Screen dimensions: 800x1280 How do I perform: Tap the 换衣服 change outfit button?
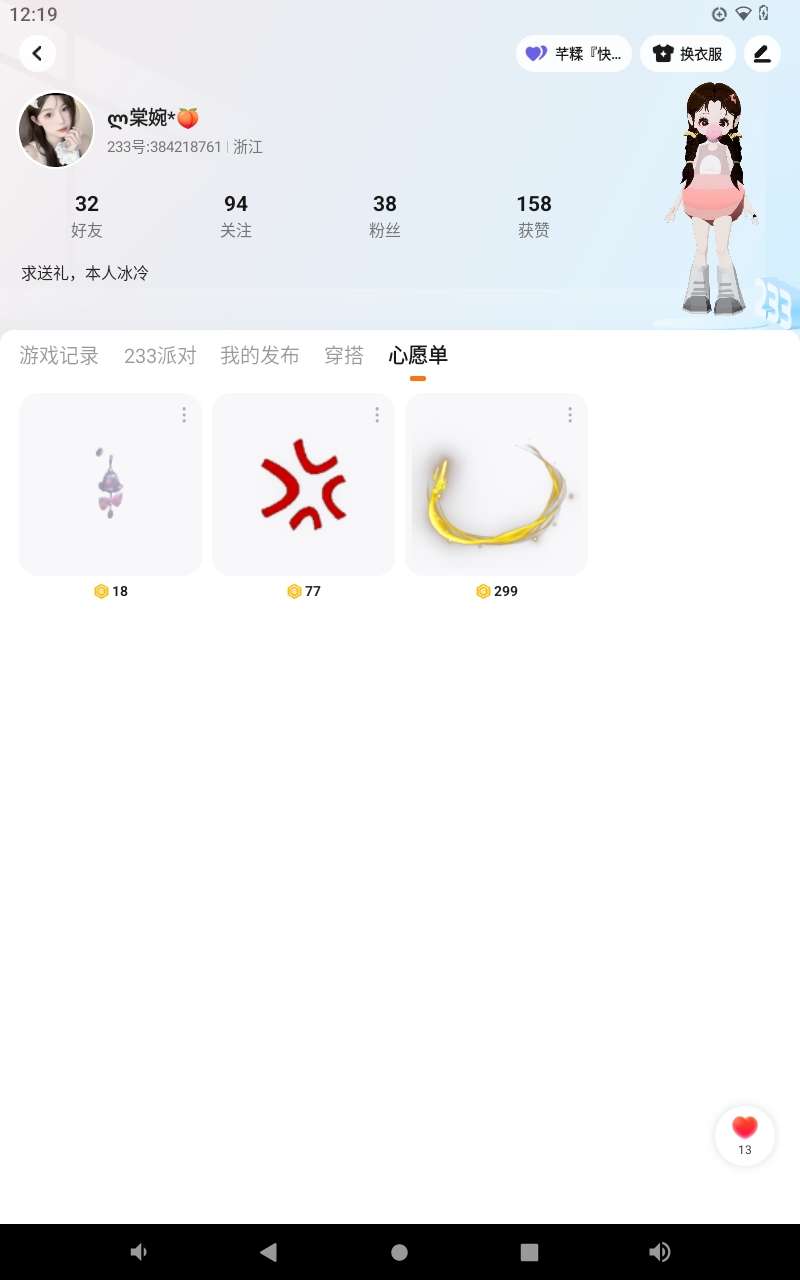[x=688, y=54]
